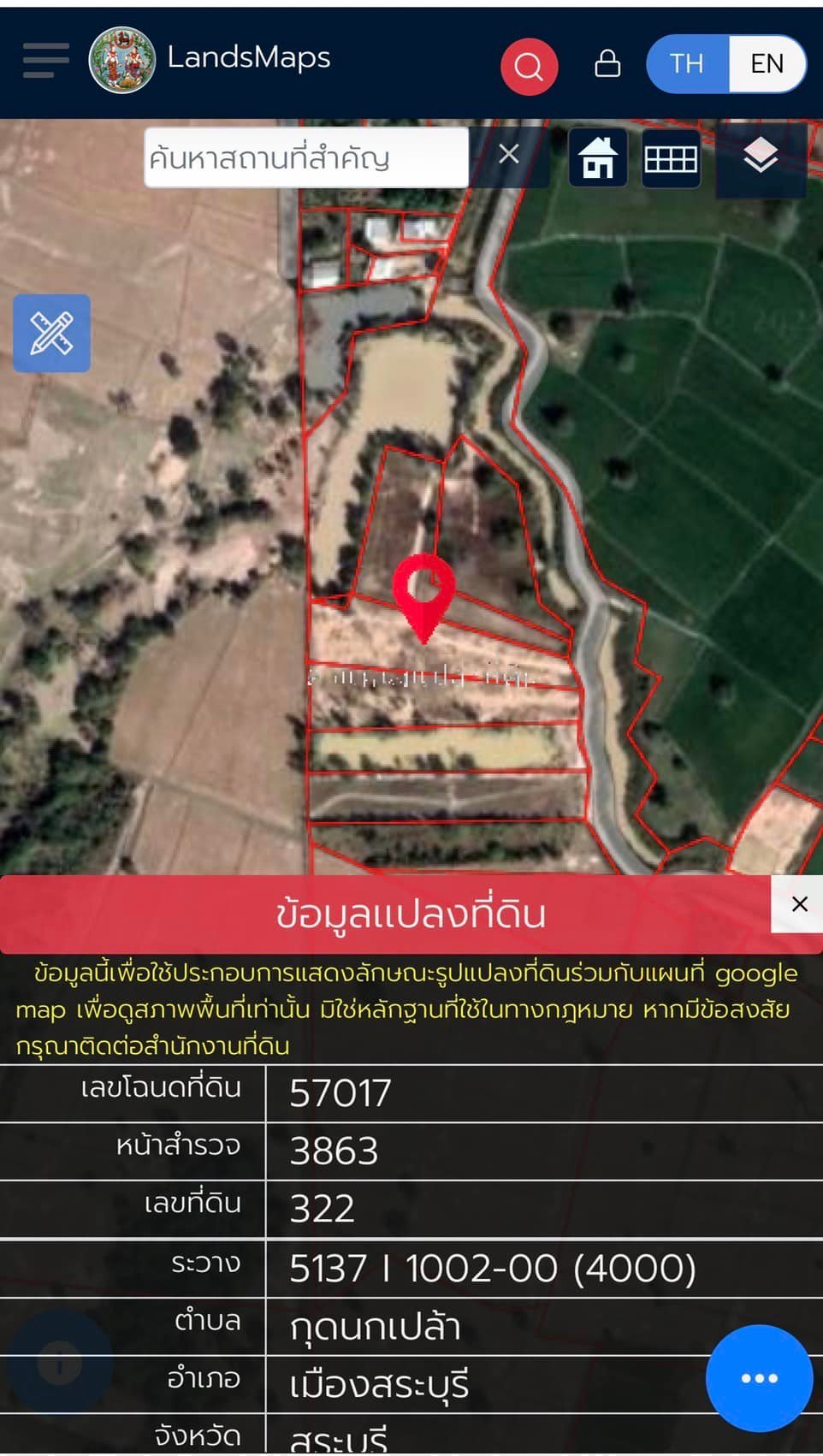The width and height of the screenshot is (823, 1456).
Task: Clear the place search box
Action: (509, 155)
